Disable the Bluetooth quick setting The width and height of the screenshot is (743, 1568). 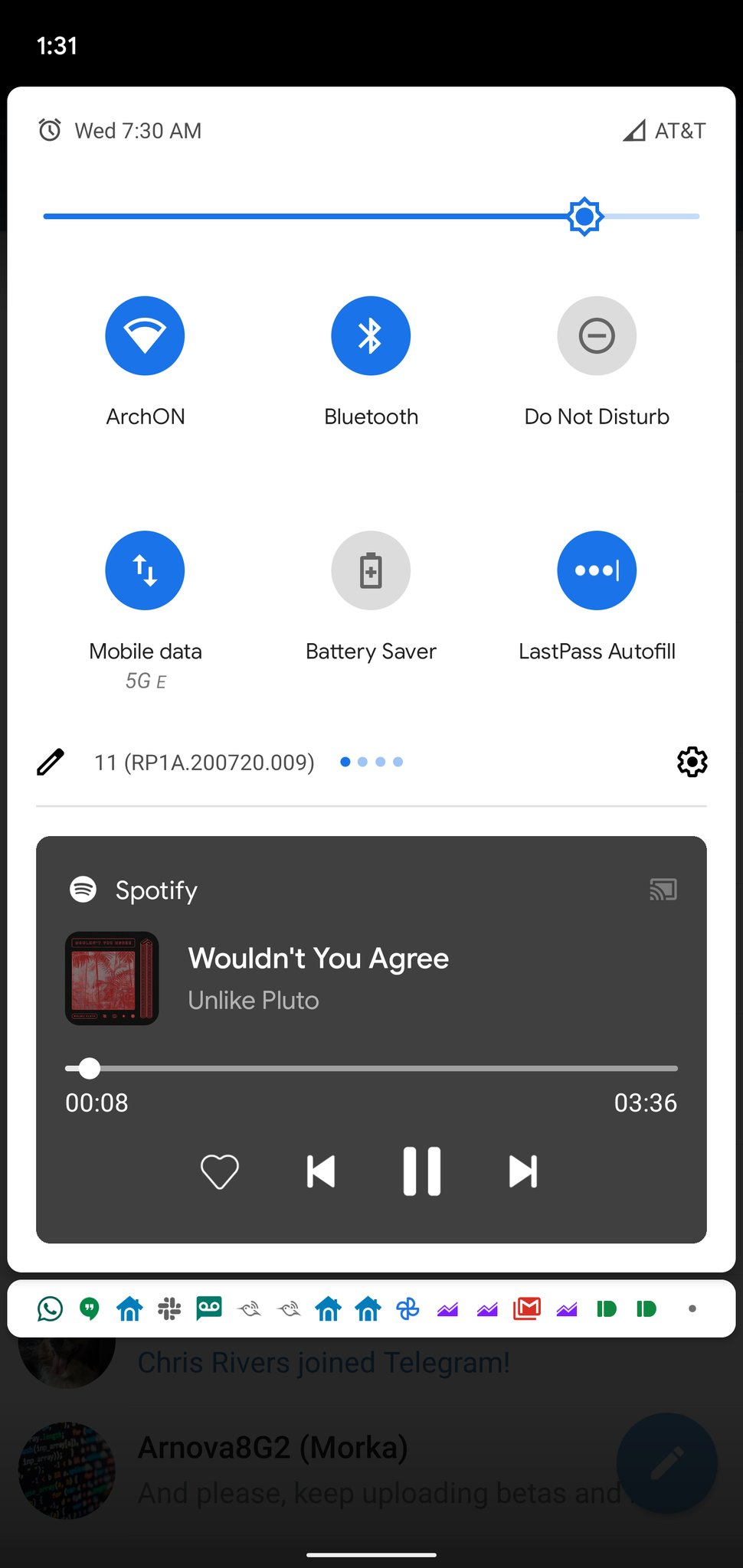pyautogui.click(x=371, y=336)
